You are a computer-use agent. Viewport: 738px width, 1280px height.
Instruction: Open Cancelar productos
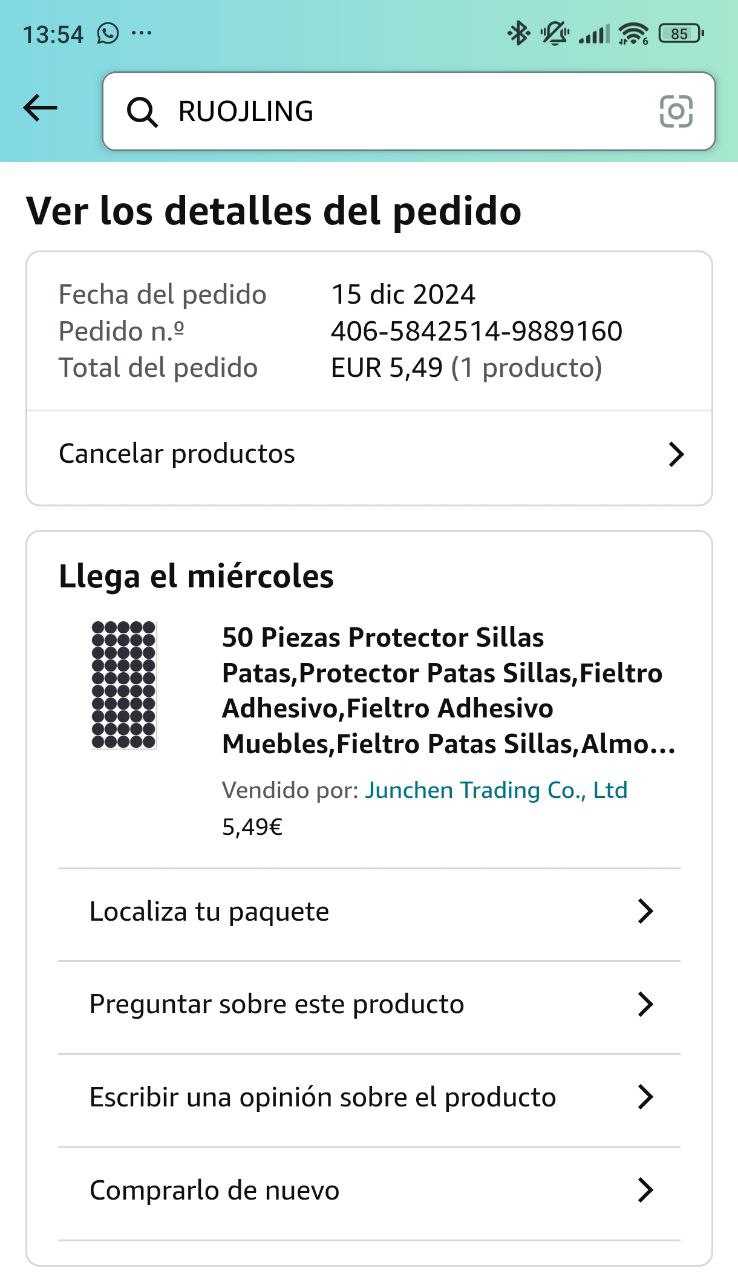tap(369, 454)
